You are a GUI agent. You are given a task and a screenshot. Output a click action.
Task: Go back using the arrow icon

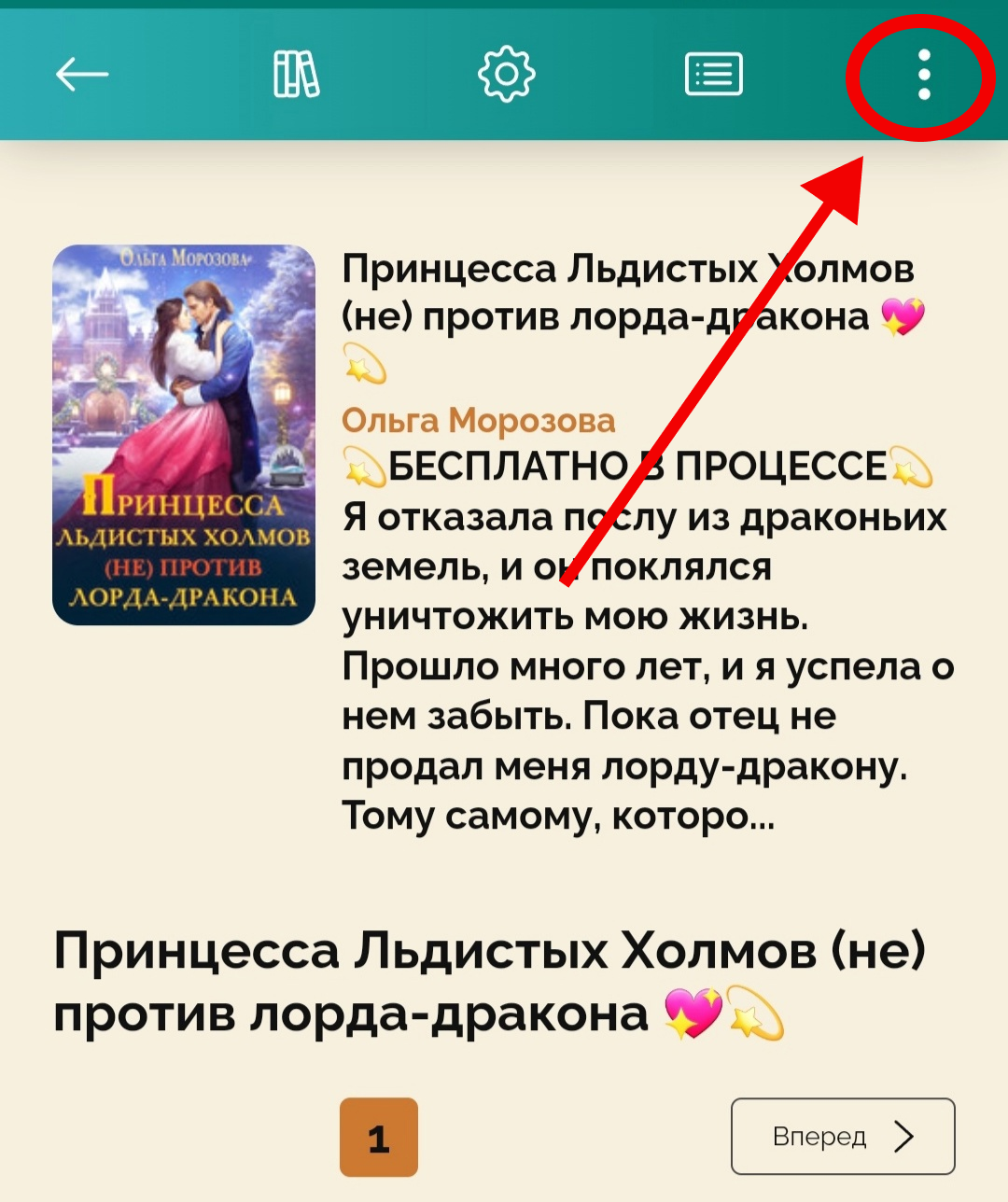[82, 74]
